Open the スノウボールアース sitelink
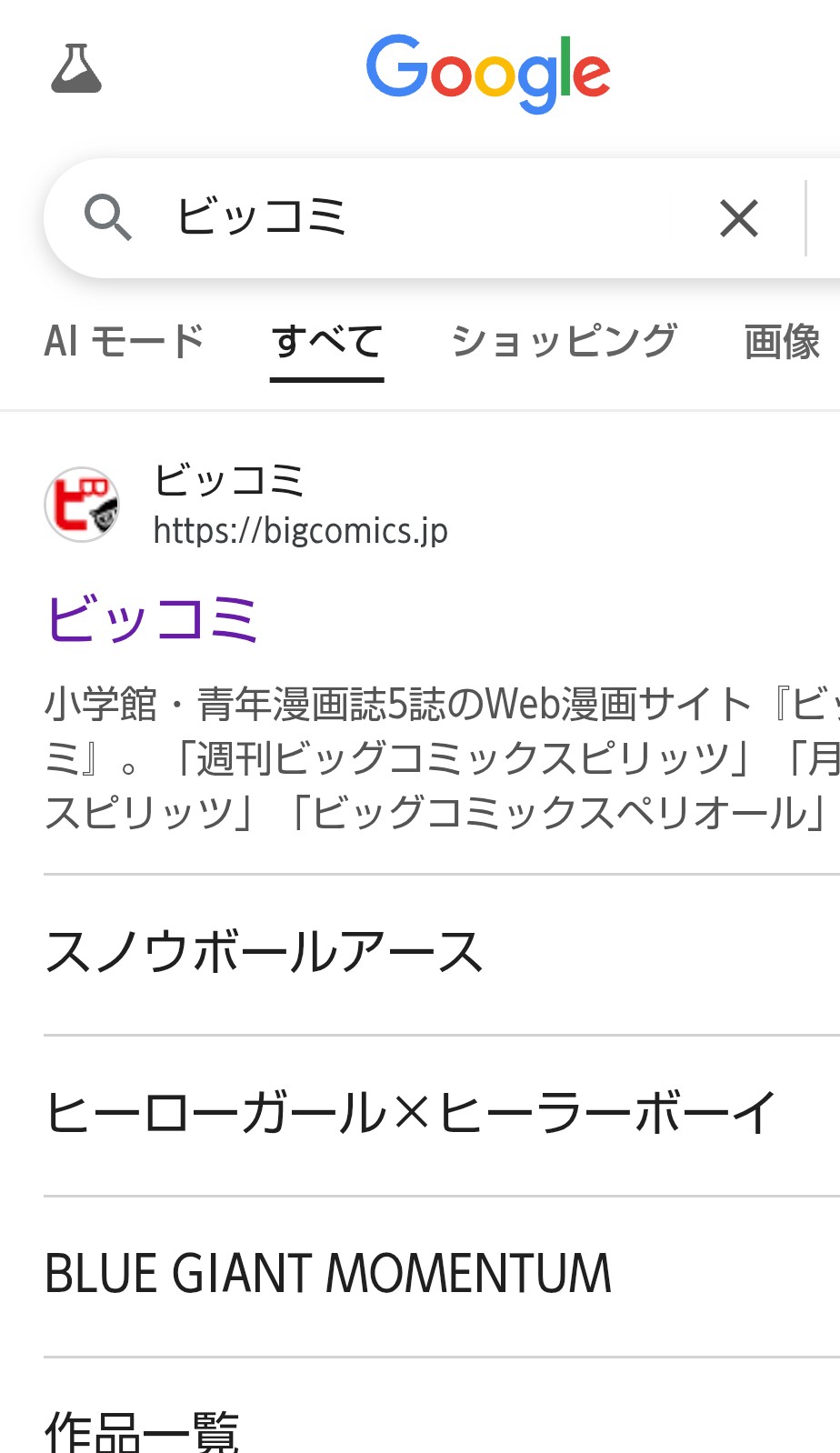The height and width of the screenshot is (1453, 840). [264, 953]
